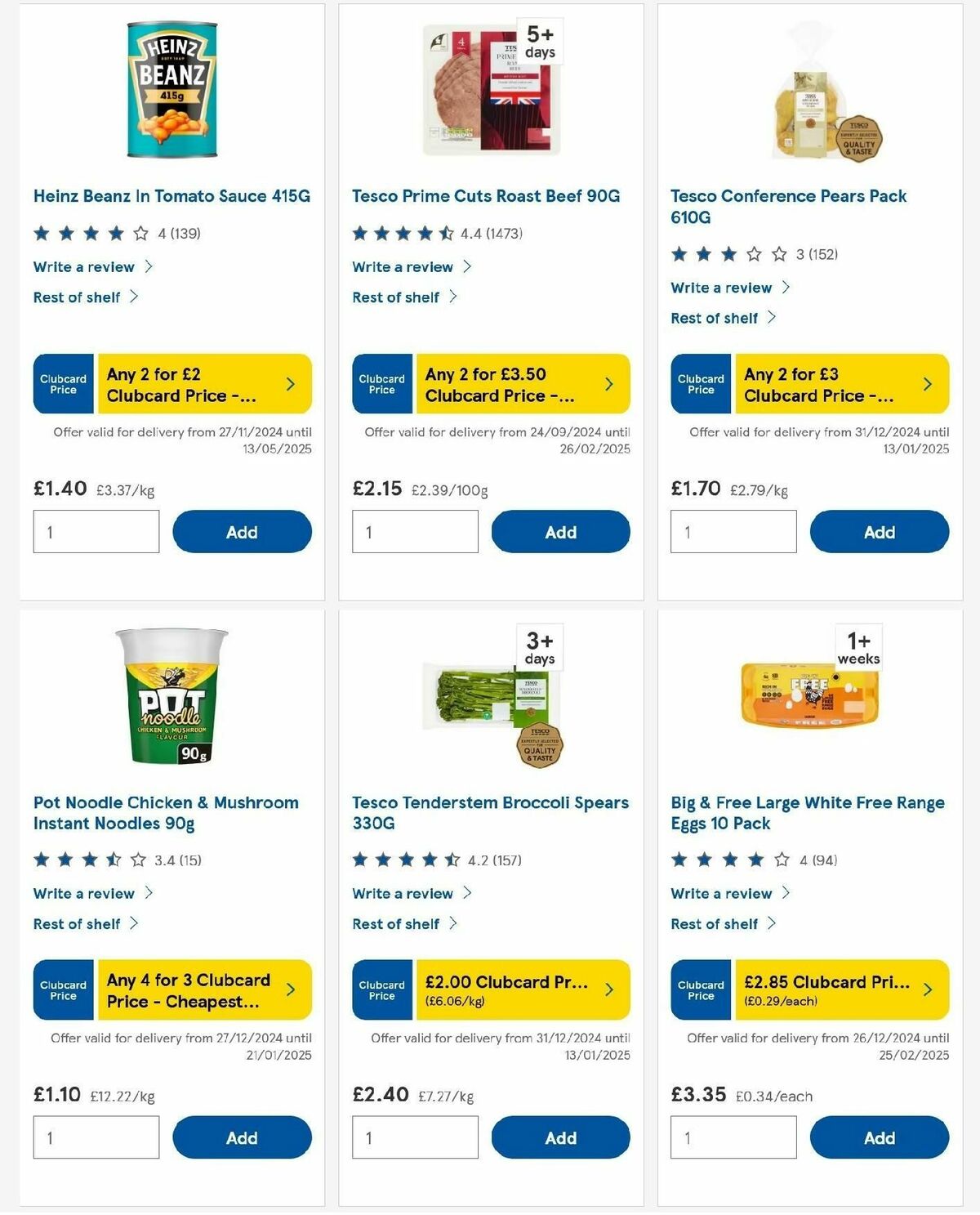The height and width of the screenshot is (1215, 980).
Task: Expand the 'Any 2 for £2' offer chevron
Action: (x=290, y=383)
